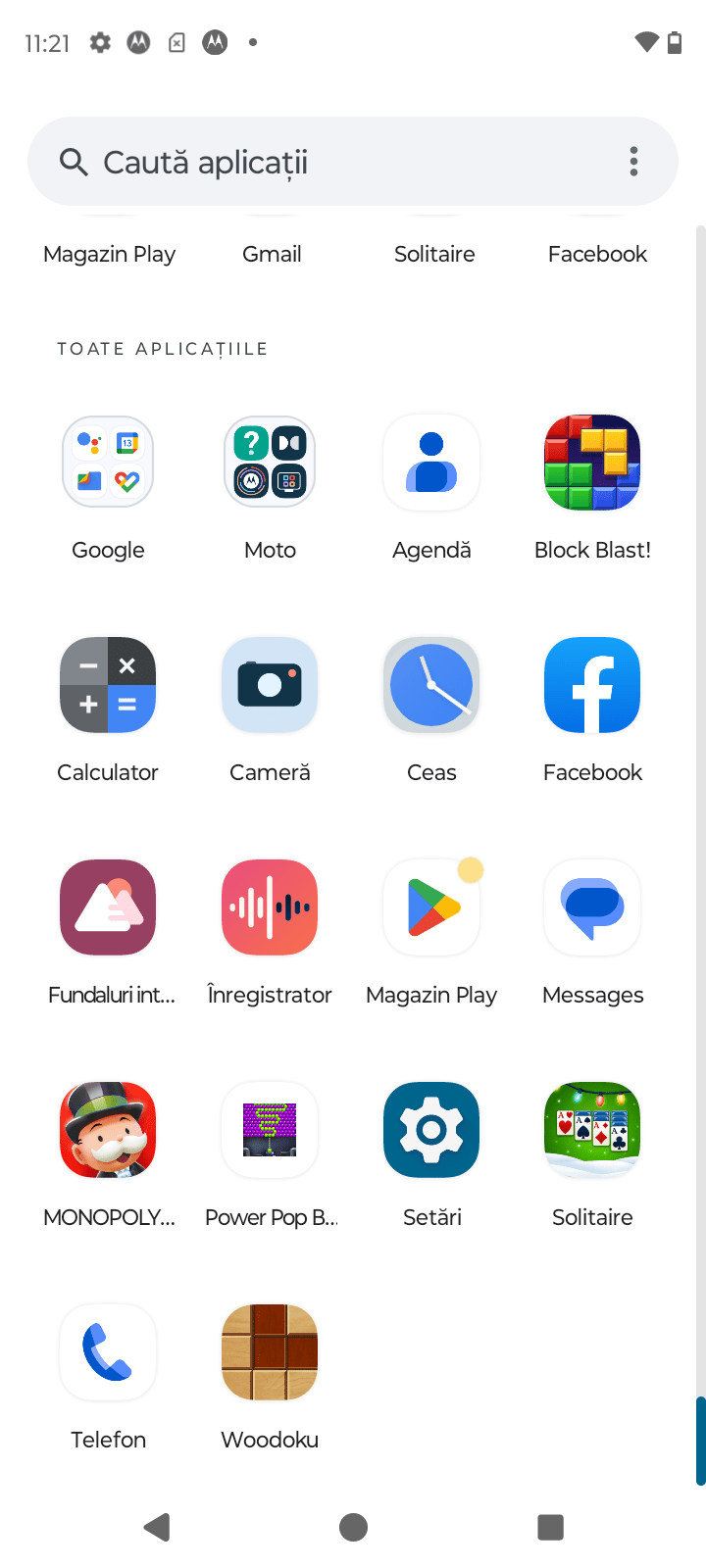Launch the Block Blast! game

coord(592,464)
